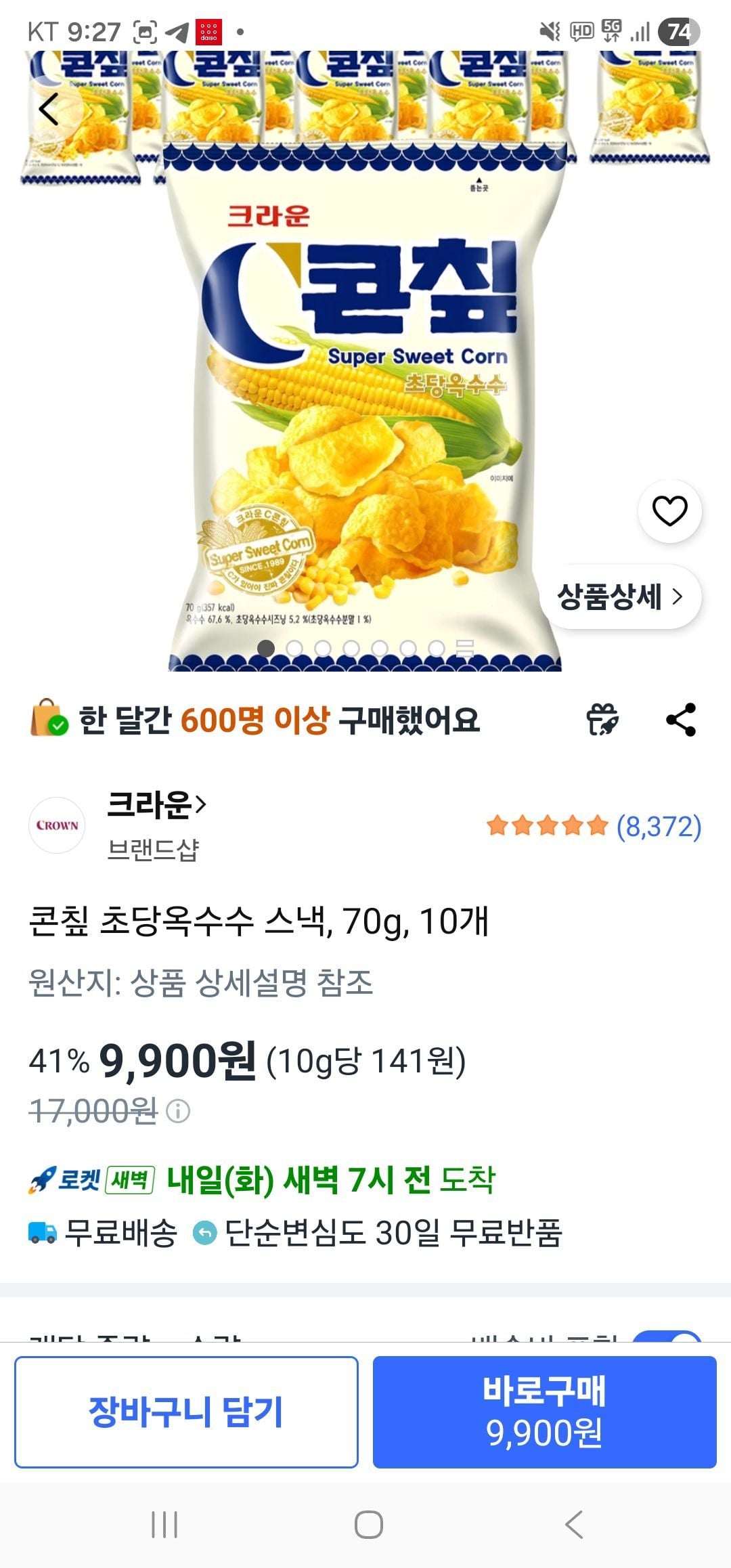Image resolution: width=731 pixels, height=1568 pixels.
Task: Tap 장바구니 담기 to add to cart
Action: coord(186,1412)
